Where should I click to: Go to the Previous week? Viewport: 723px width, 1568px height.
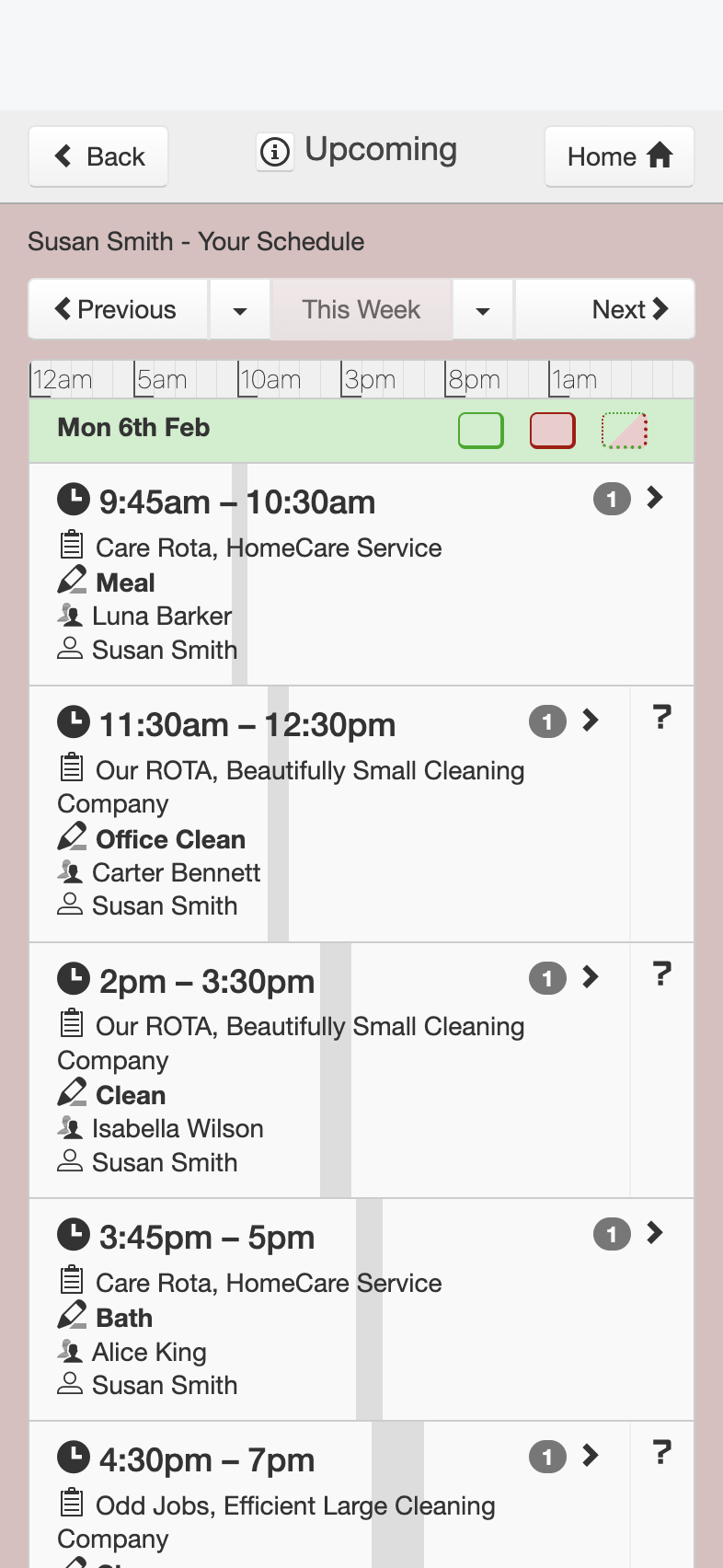[x=119, y=309]
